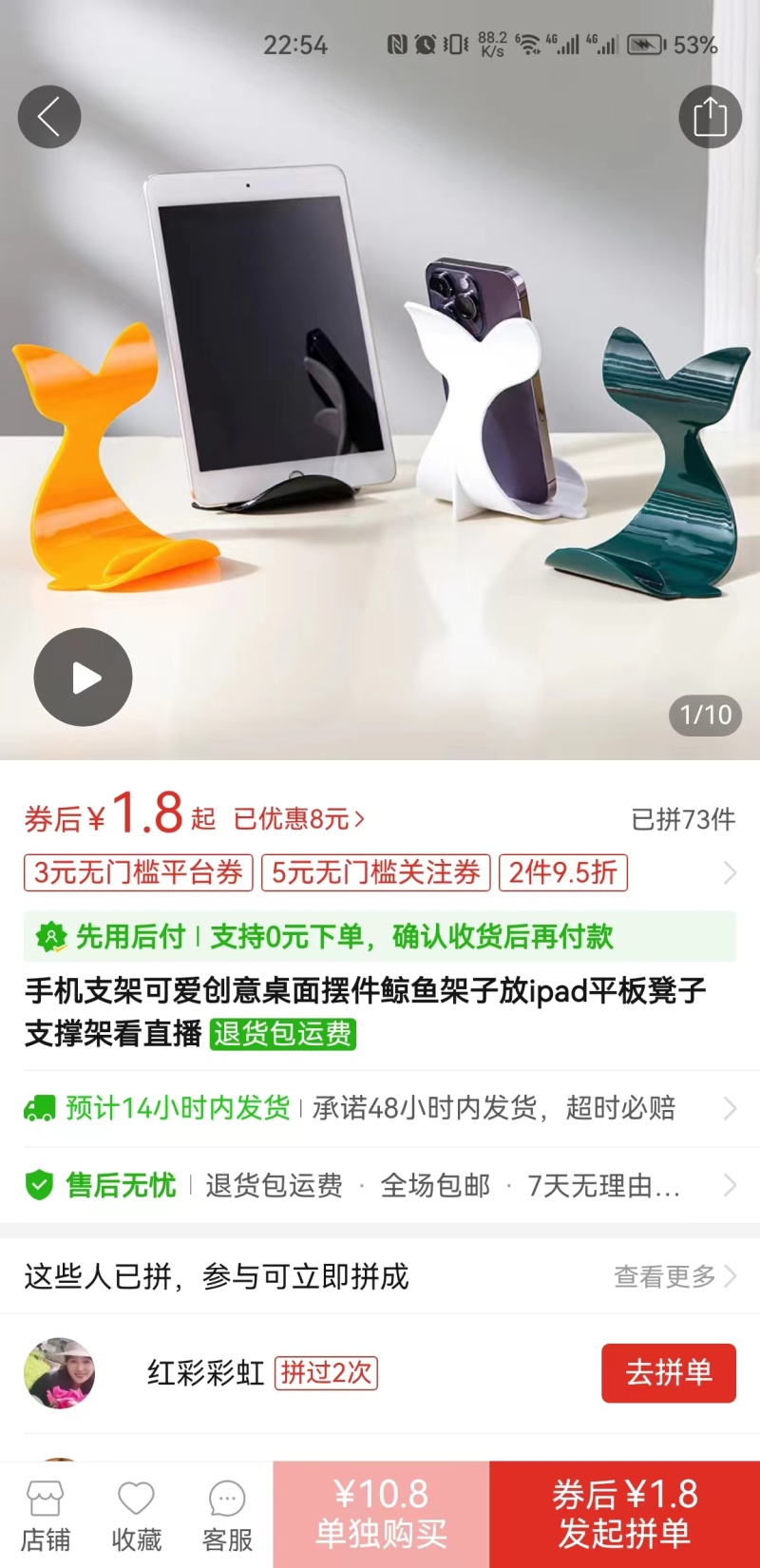Viewport: 760px width, 1568px height.
Task: Expand the shipping promise details
Action: click(x=730, y=1108)
